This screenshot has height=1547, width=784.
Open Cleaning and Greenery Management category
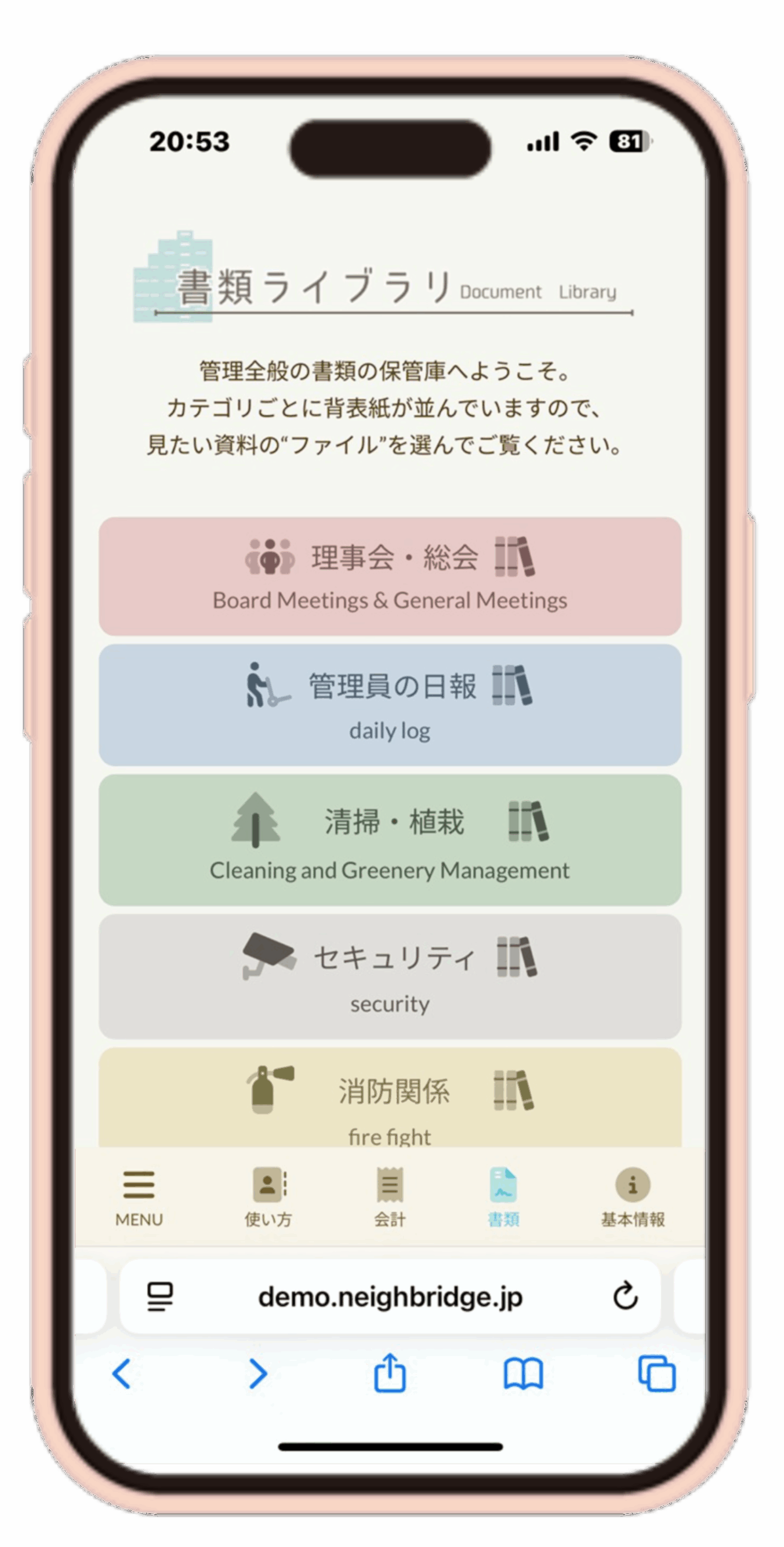(390, 839)
